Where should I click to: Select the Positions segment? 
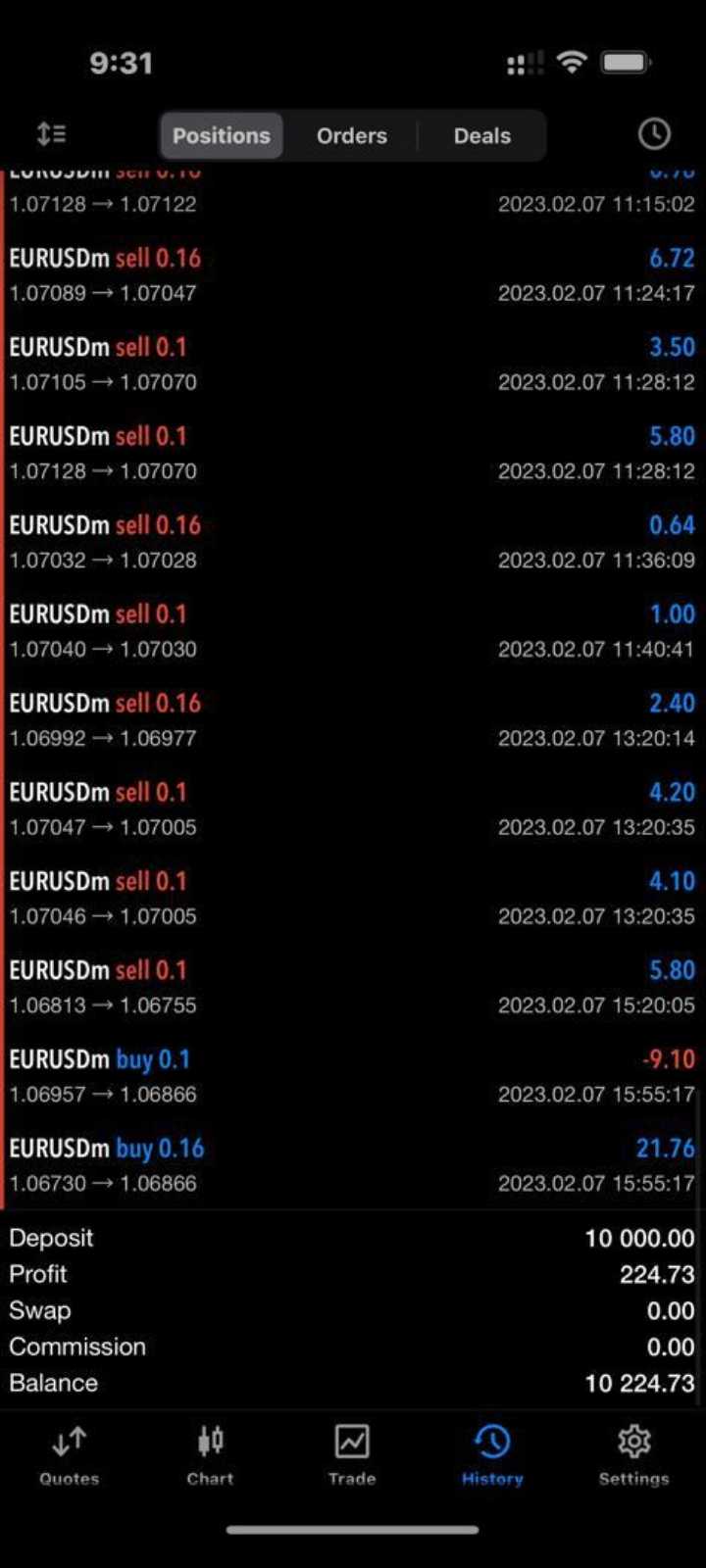(222, 135)
